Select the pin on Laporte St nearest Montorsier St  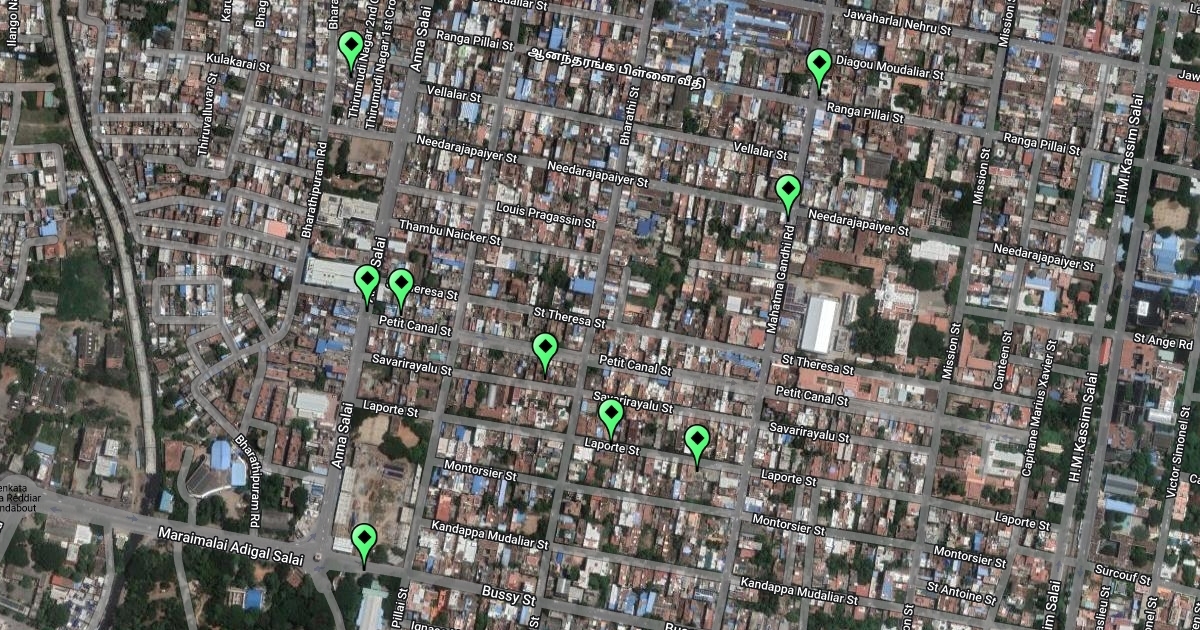(697, 441)
